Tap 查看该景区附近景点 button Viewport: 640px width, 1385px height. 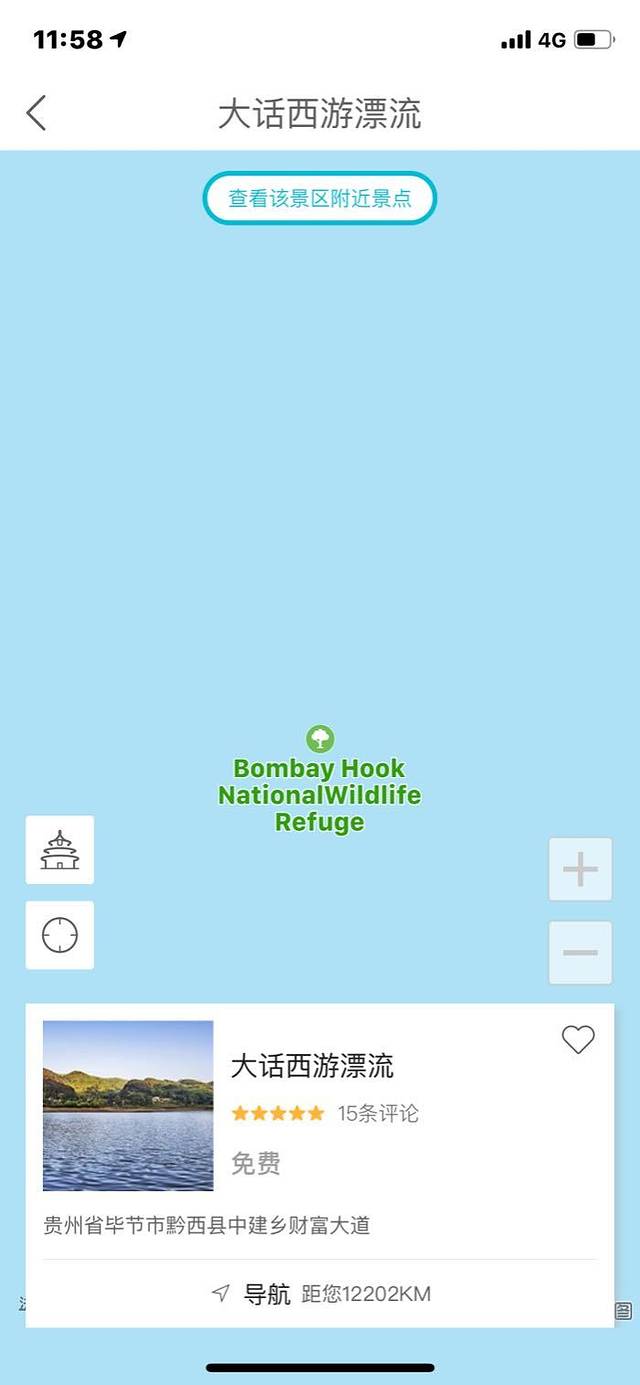[320, 198]
